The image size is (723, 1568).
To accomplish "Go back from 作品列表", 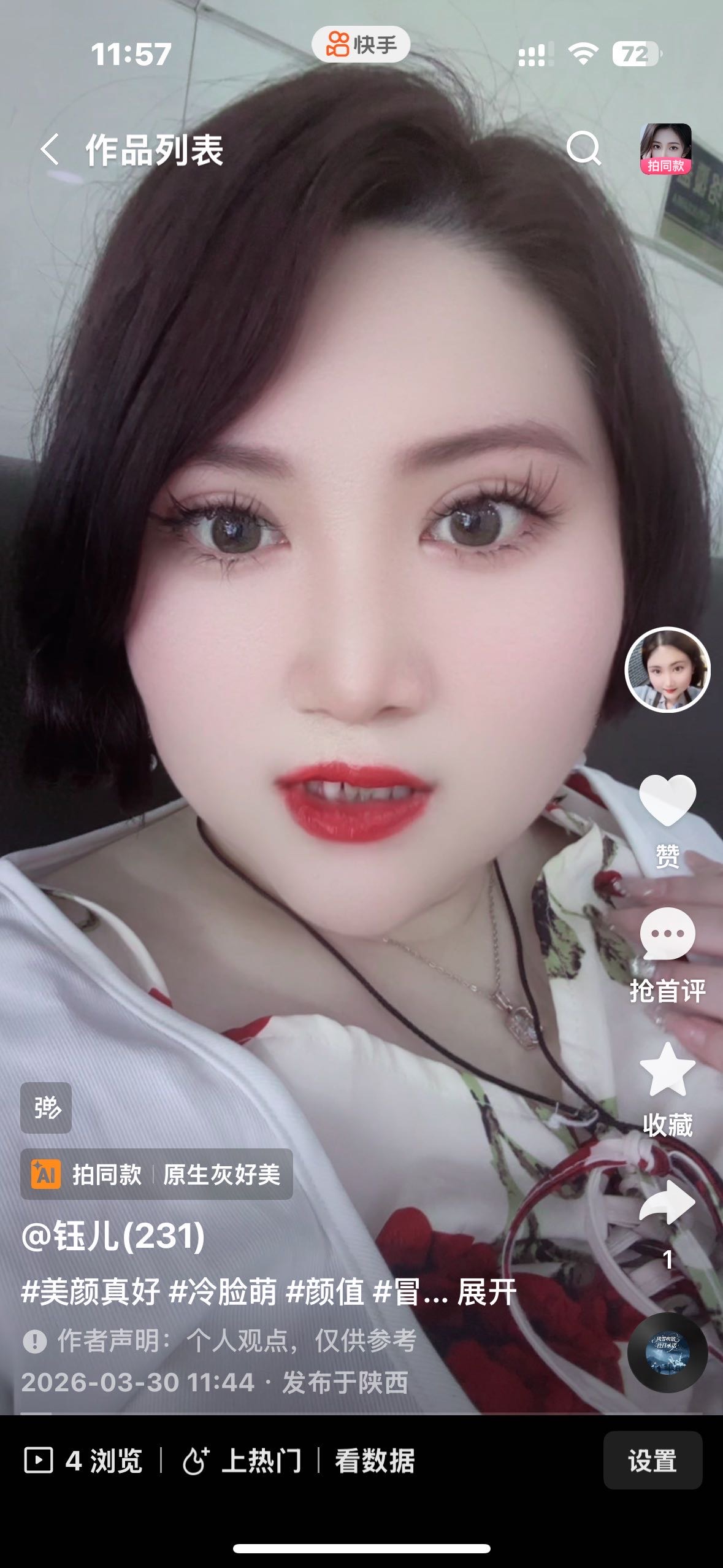I will click(50, 150).
